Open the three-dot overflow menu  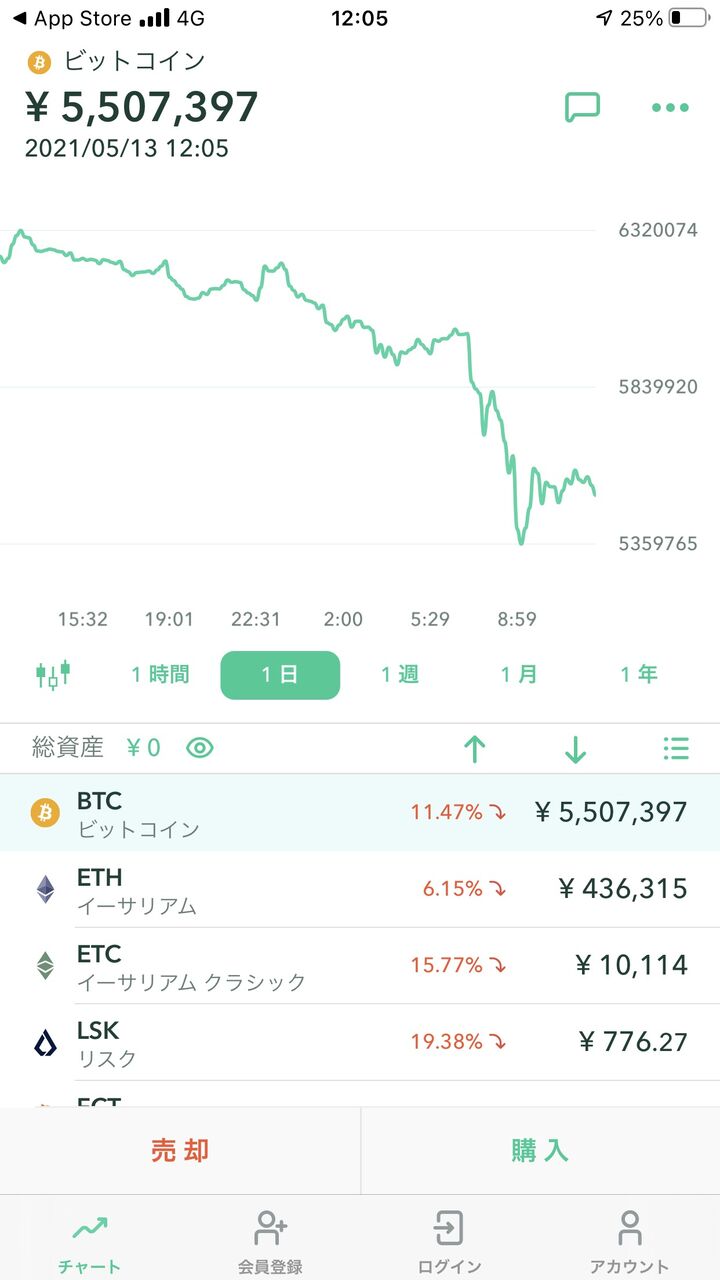[x=670, y=108]
